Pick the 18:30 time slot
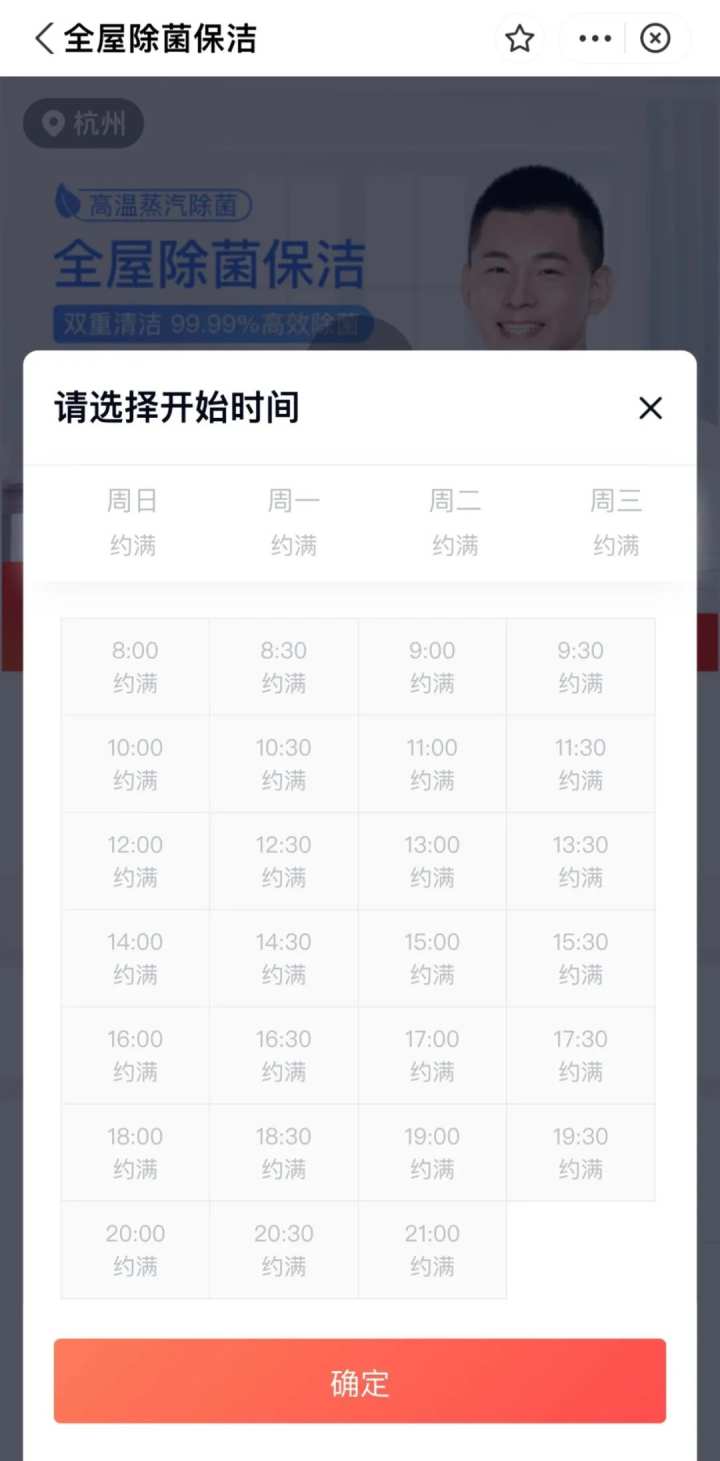The height and width of the screenshot is (1461, 720). (283, 1151)
